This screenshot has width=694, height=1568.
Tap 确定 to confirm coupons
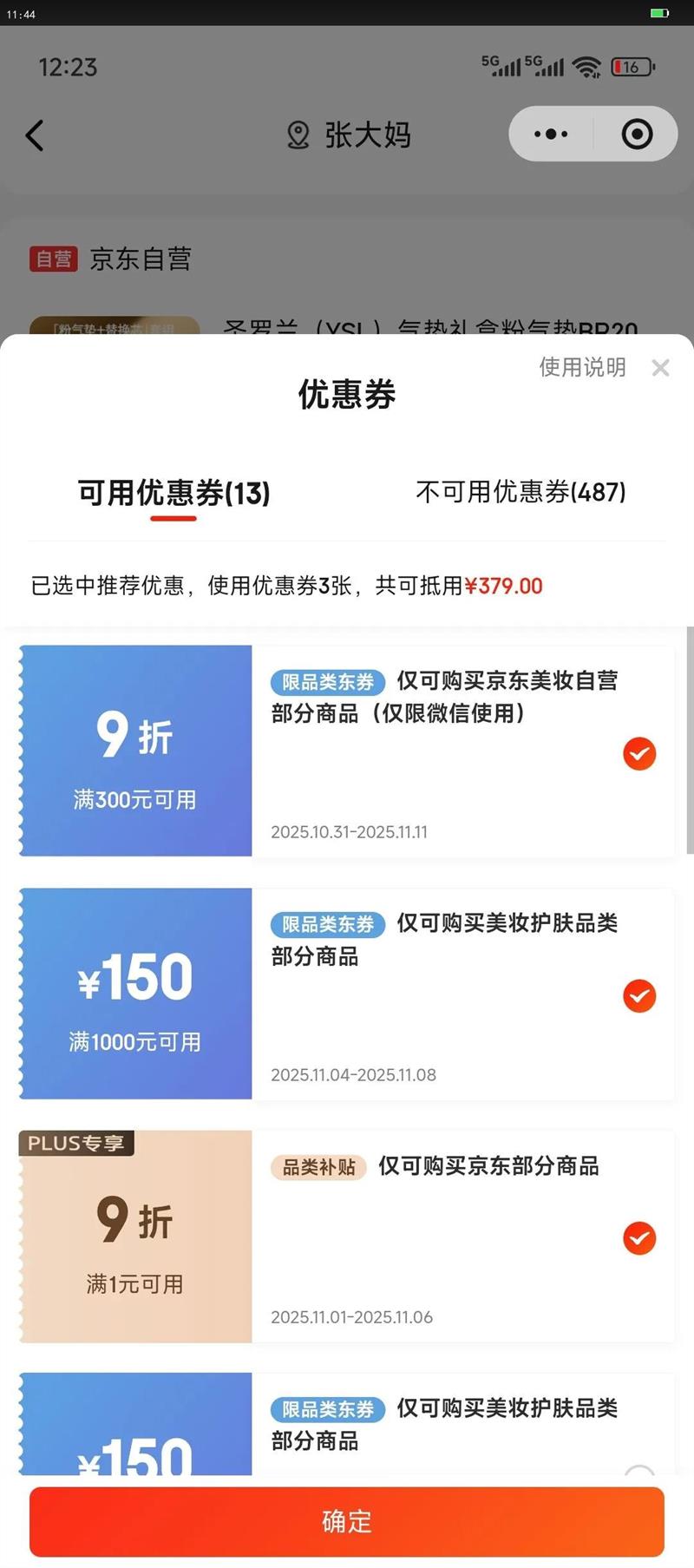[x=347, y=1521]
